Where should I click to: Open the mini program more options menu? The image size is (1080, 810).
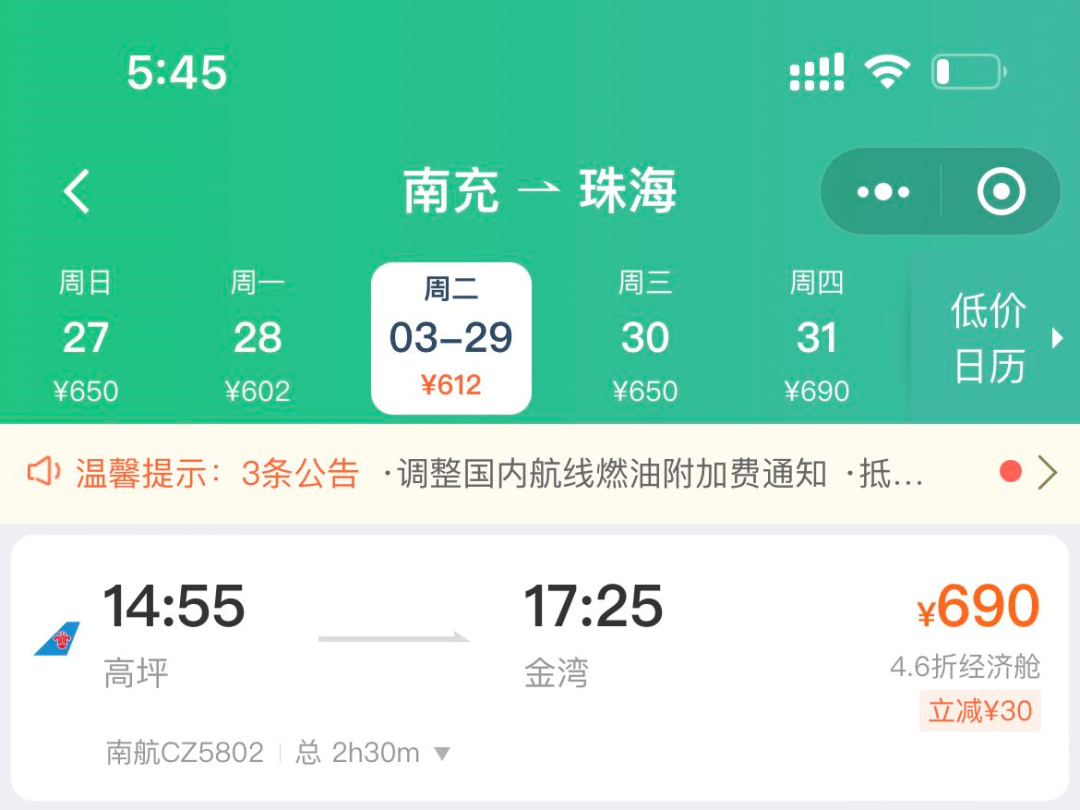[x=883, y=192]
